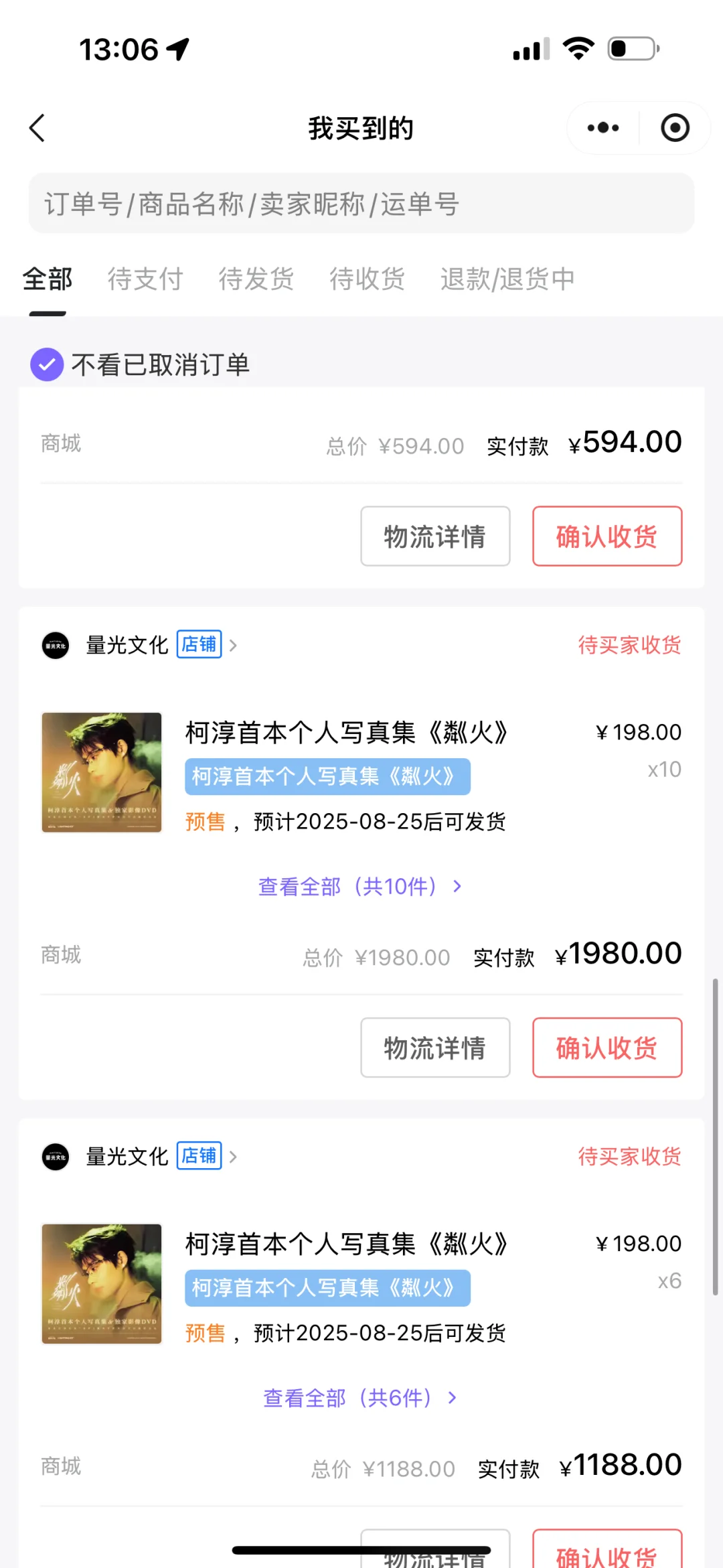This screenshot has width=723, height=1568.
Task: Switch to the 退款/退货中 tab
Action: click(507, 279)
